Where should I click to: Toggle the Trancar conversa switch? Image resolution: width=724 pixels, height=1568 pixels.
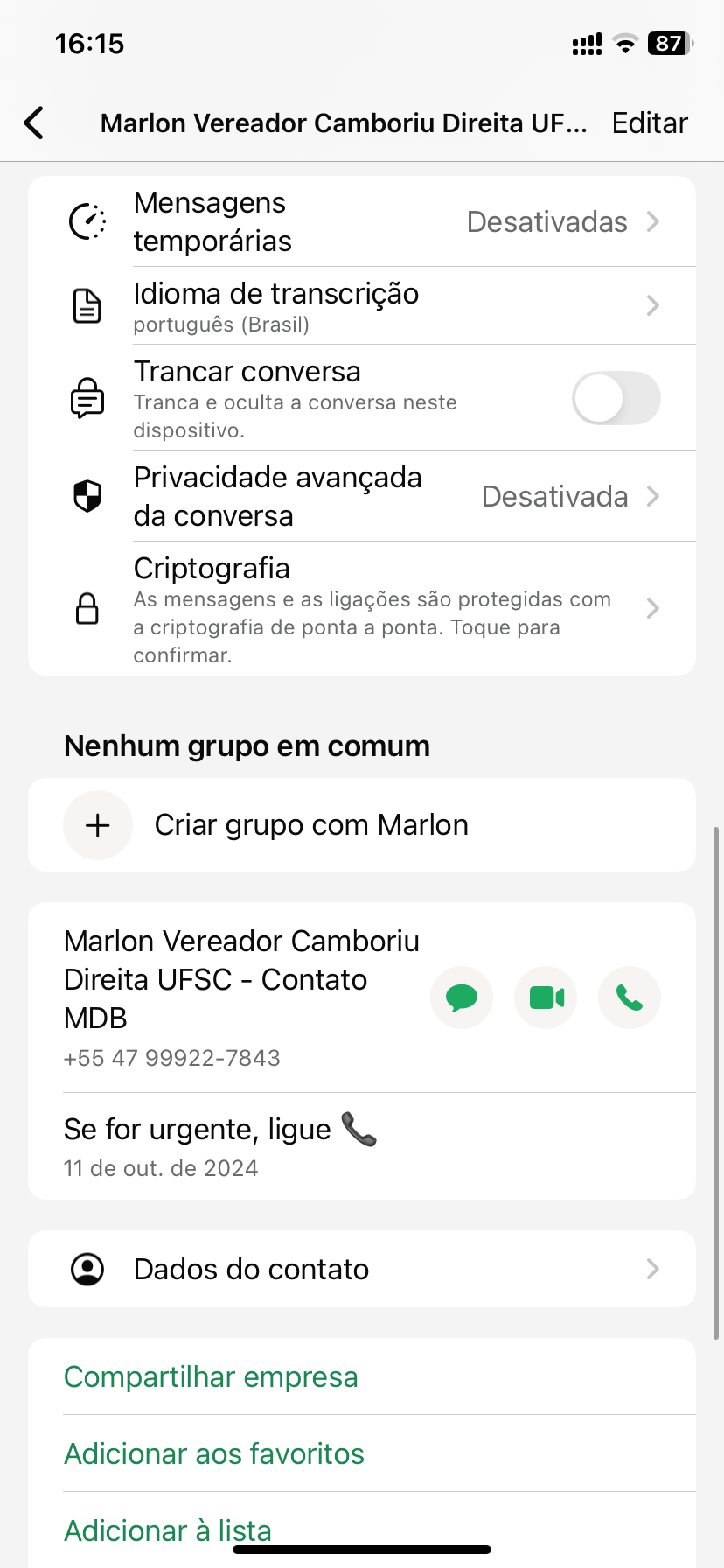point(616,398)
